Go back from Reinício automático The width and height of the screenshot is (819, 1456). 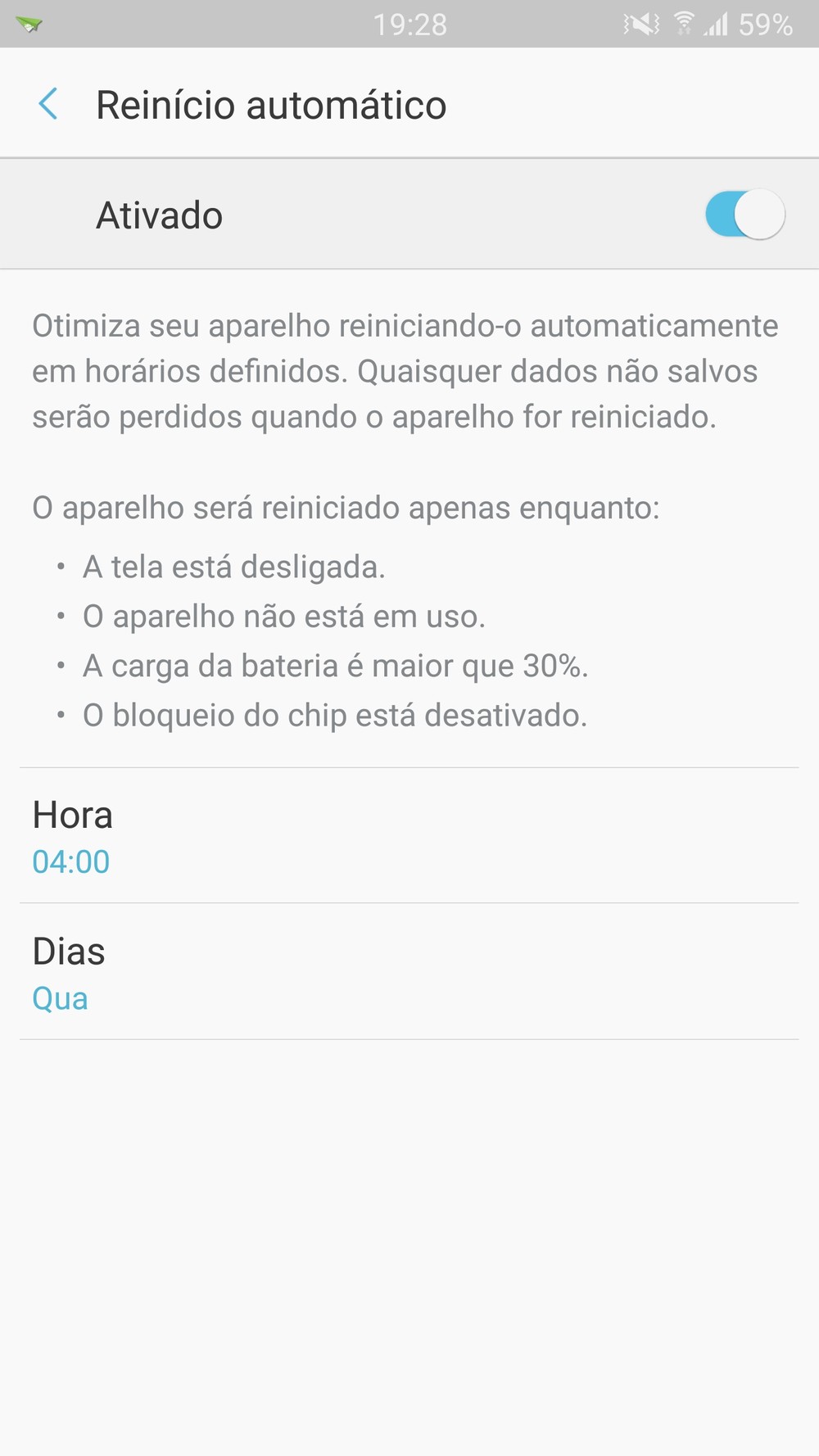click(48, 104)
